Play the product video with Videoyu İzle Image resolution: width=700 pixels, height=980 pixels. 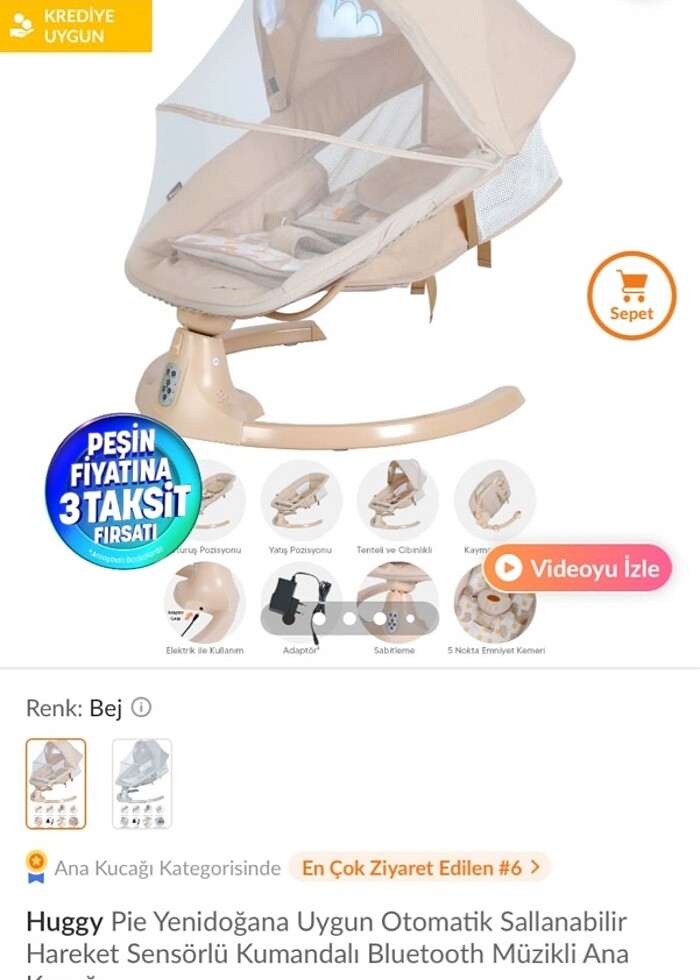pyautogui.click(x=578, y=568)
